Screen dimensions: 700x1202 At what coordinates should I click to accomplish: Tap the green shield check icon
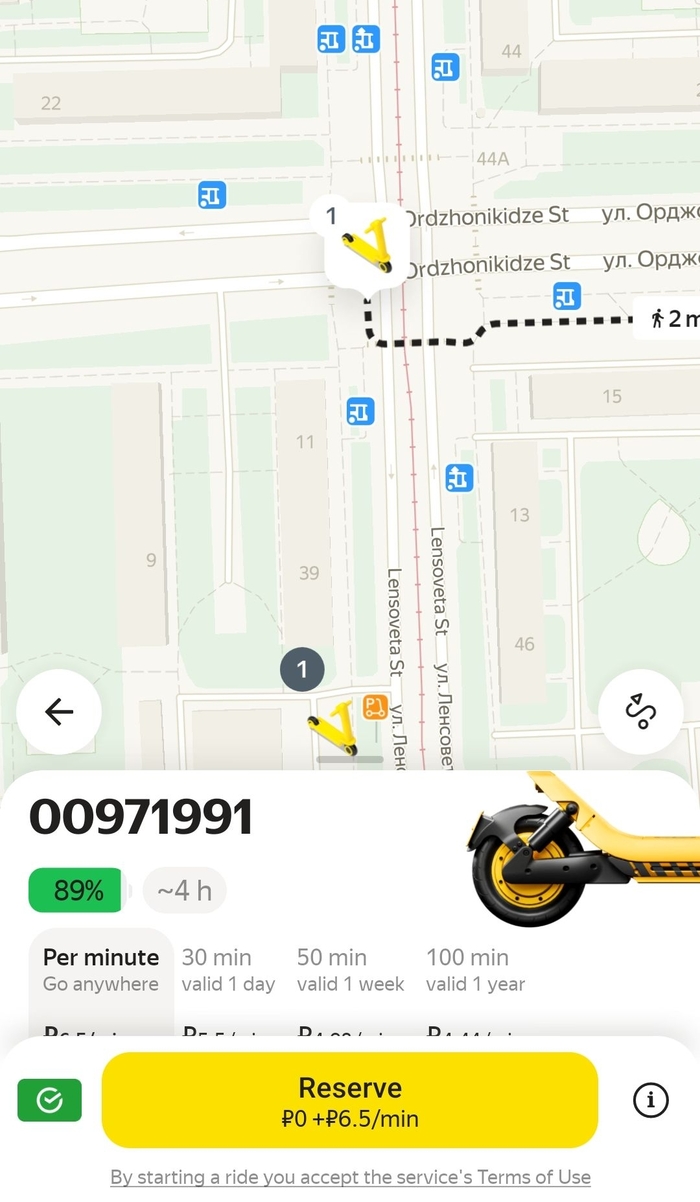(49, 1100)
